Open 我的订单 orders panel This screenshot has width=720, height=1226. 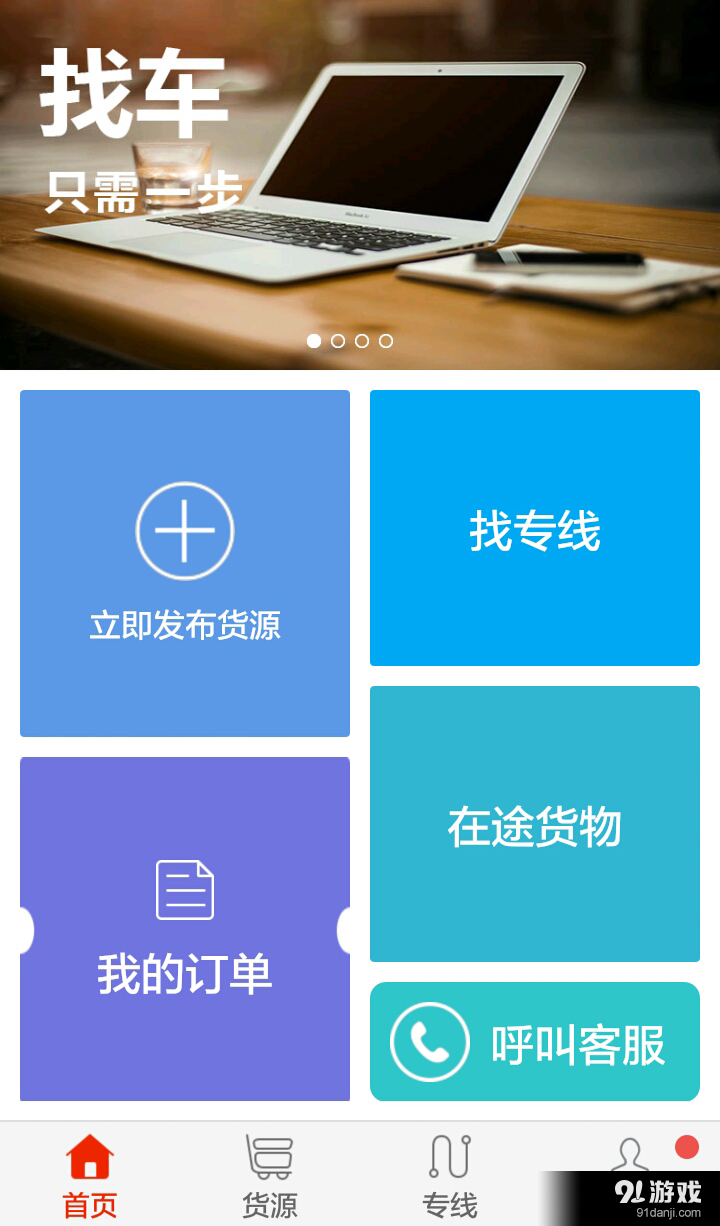tap(184, 930)
